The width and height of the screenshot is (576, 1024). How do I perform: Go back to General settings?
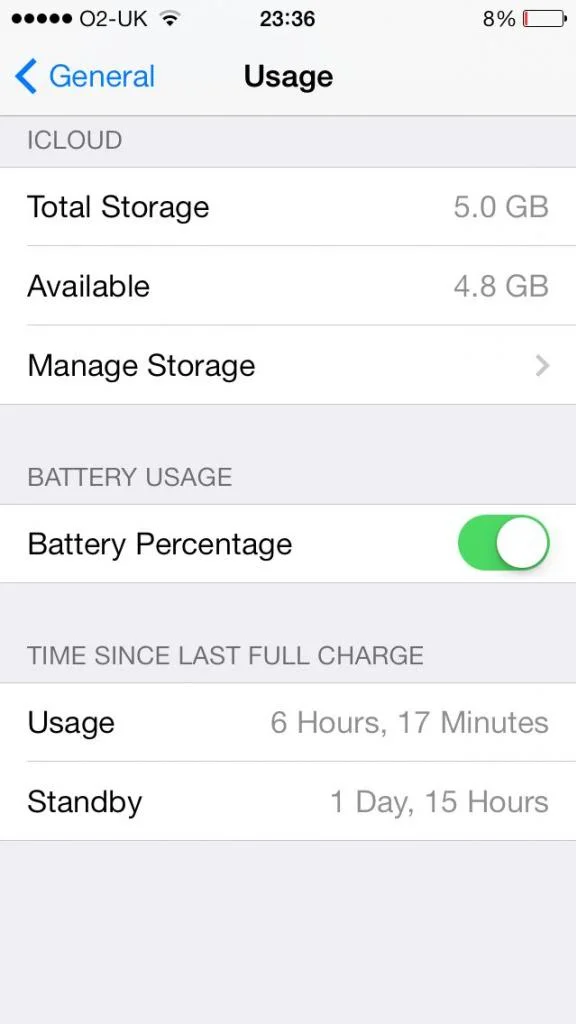click(x=85, y=76)
